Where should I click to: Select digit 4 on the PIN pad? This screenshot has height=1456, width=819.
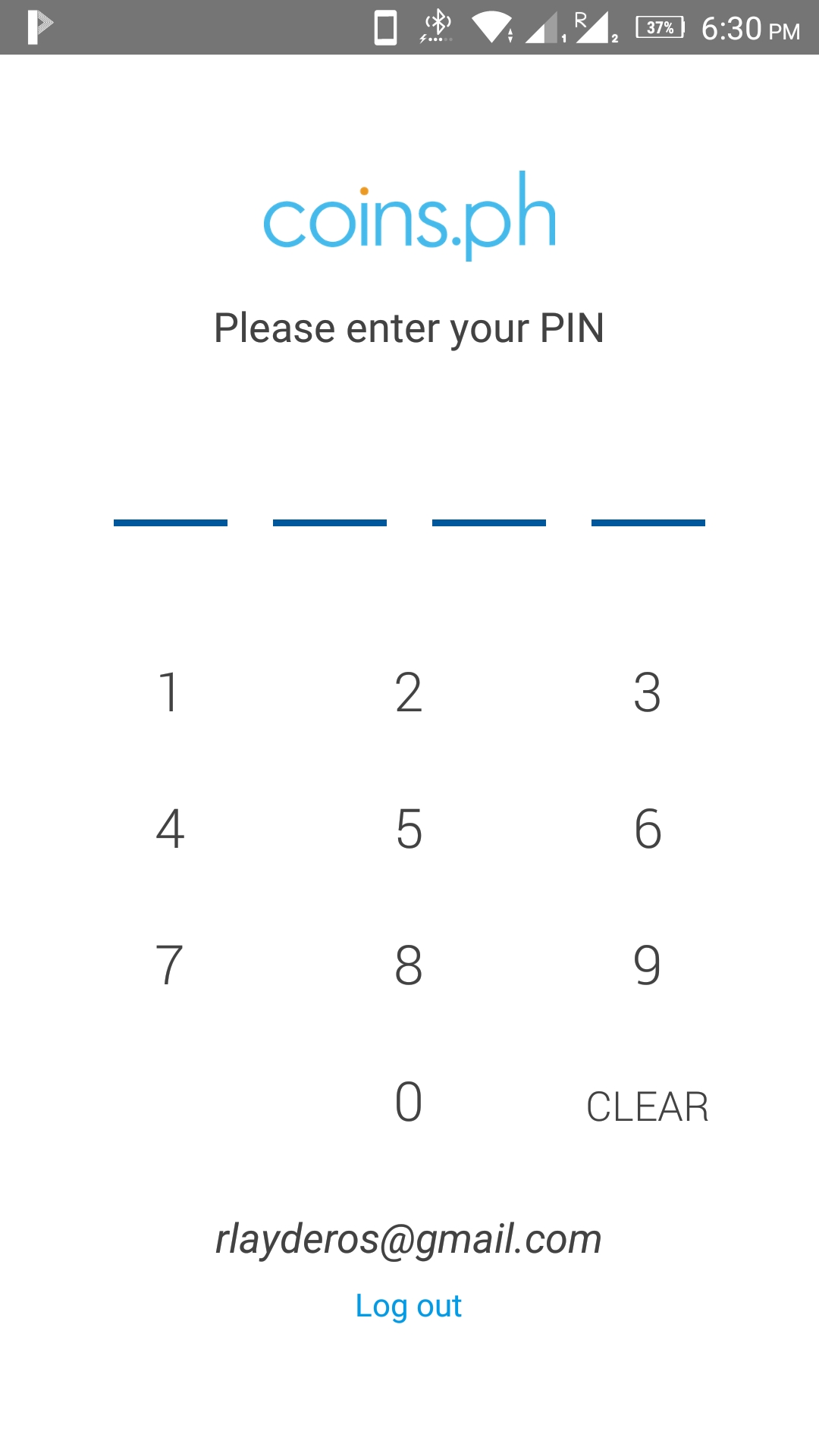tap(170, 829)
